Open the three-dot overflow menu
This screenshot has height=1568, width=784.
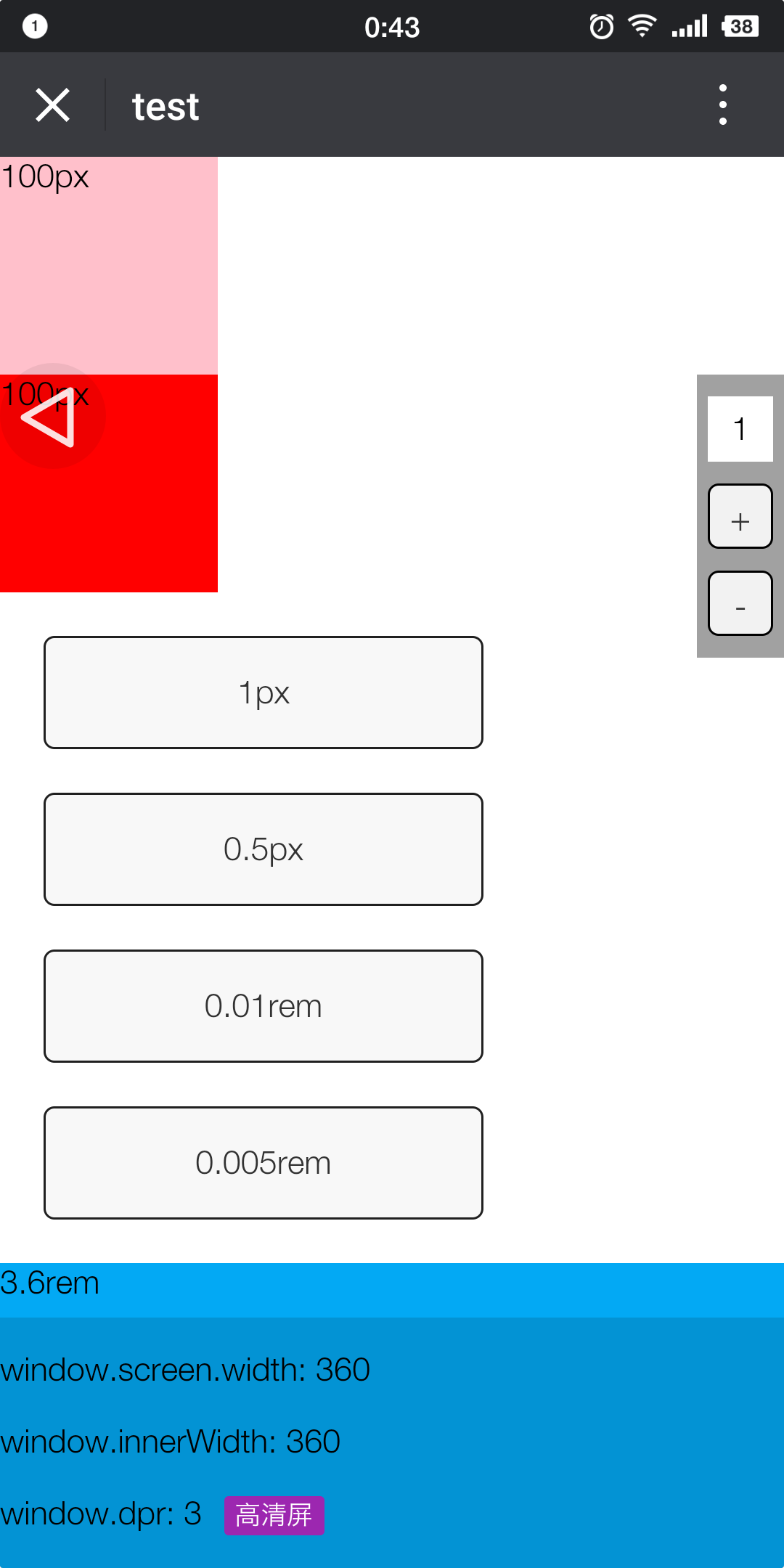coord(722,105)
